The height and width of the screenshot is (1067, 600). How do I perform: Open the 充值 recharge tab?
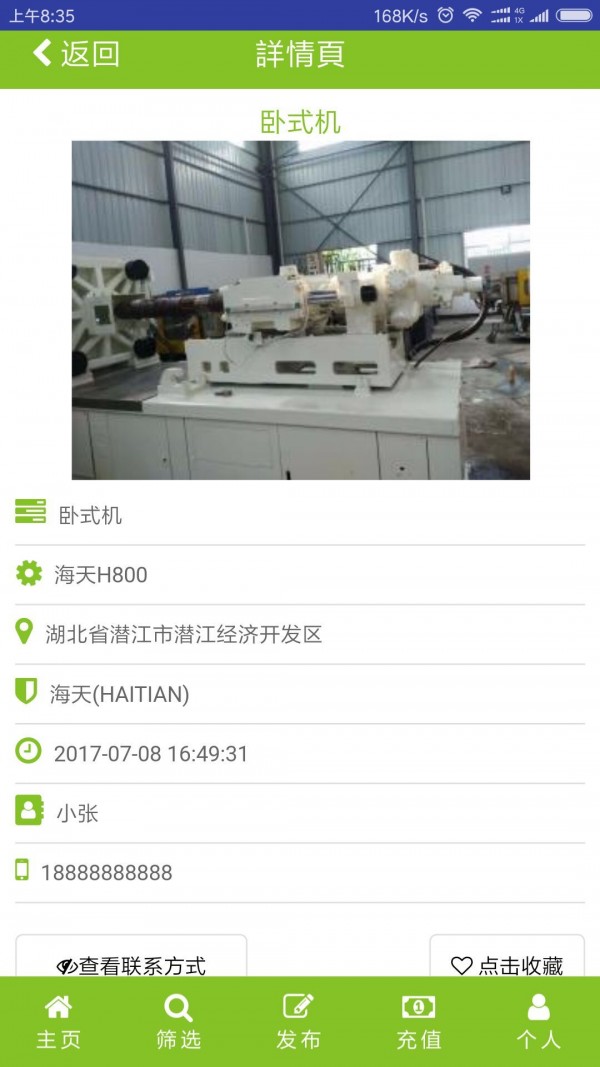pos(419,1022)
